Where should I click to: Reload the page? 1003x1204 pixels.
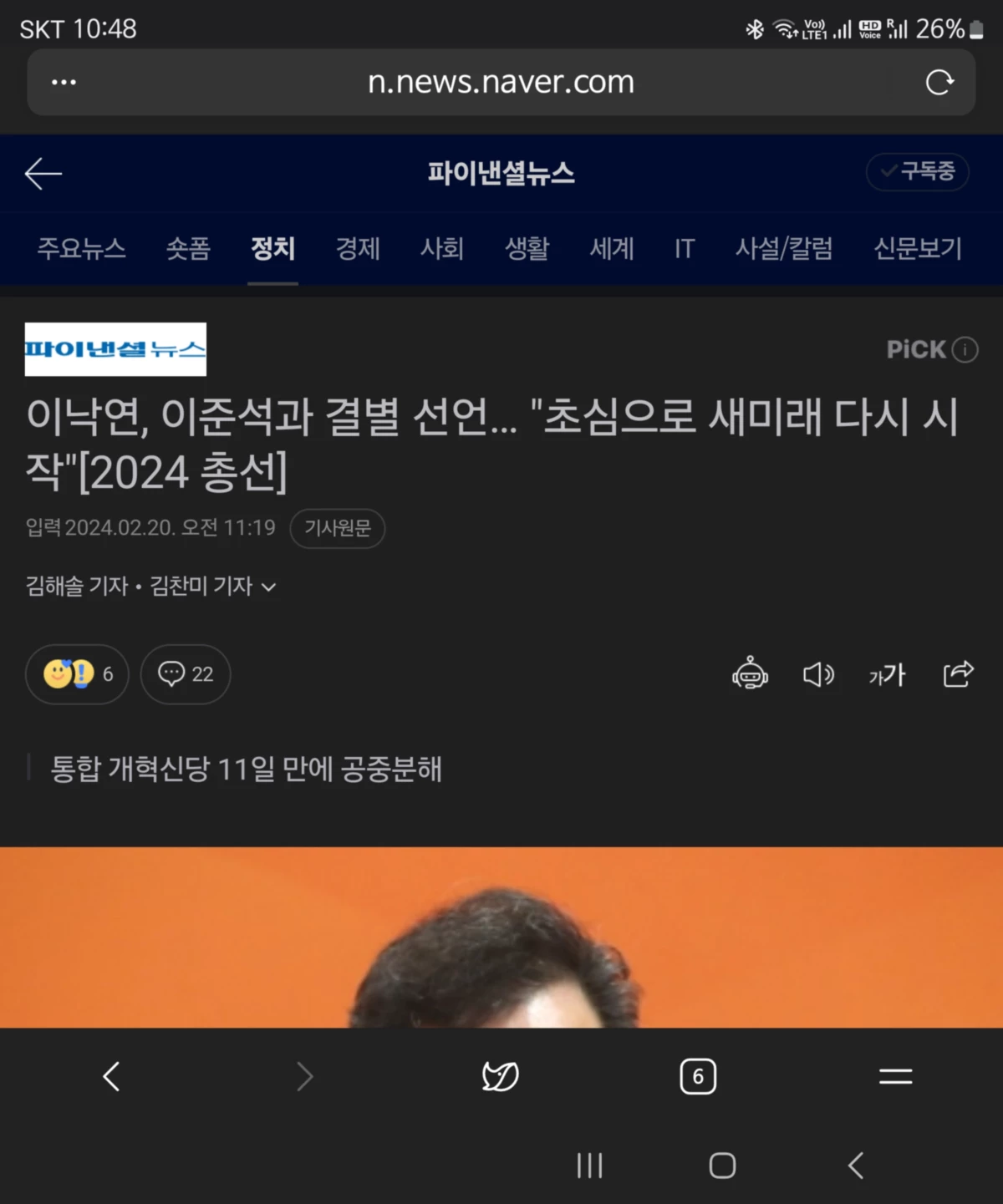(x=939, y=82)
